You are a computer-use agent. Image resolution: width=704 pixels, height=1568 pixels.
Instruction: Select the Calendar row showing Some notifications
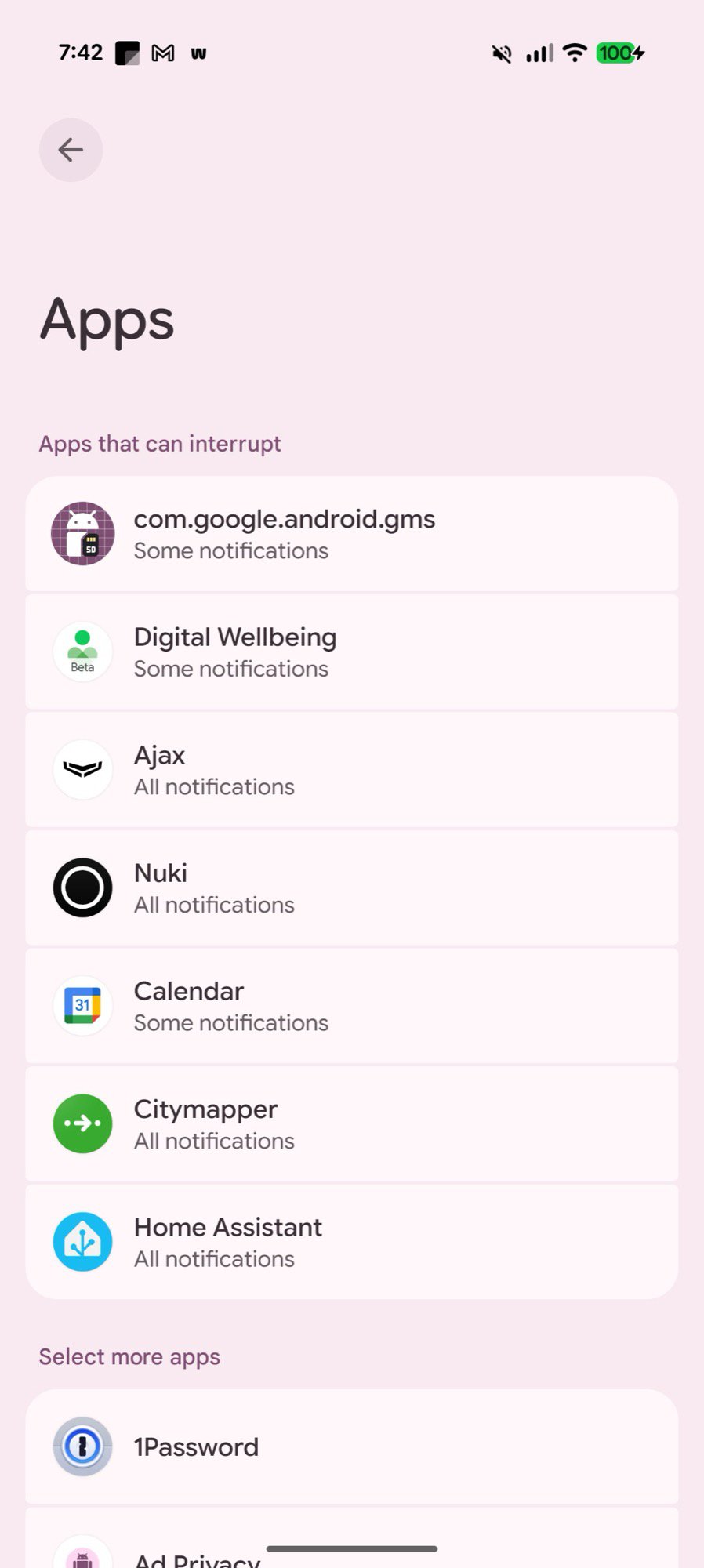[352, 1005]
